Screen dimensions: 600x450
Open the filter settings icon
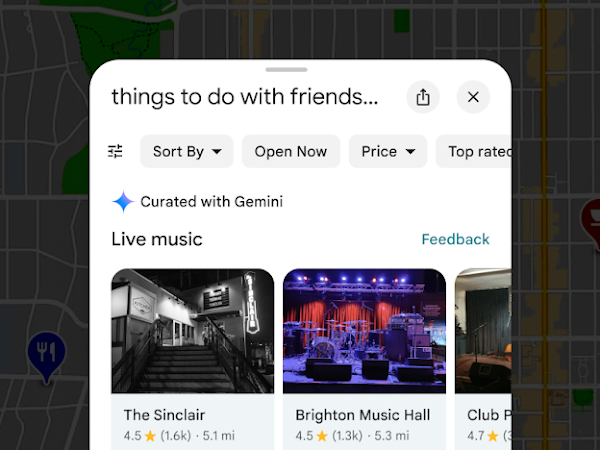coord(116,151)
